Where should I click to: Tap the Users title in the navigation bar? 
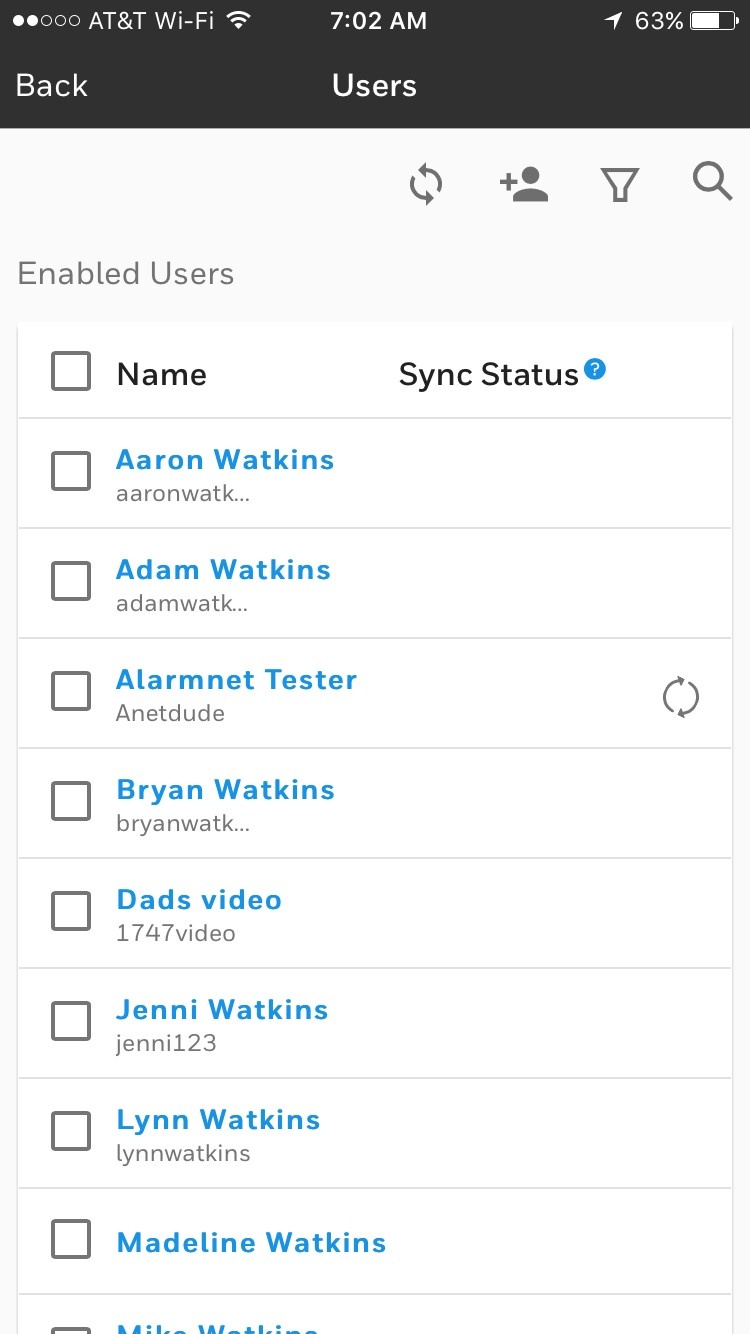(374, 86)
